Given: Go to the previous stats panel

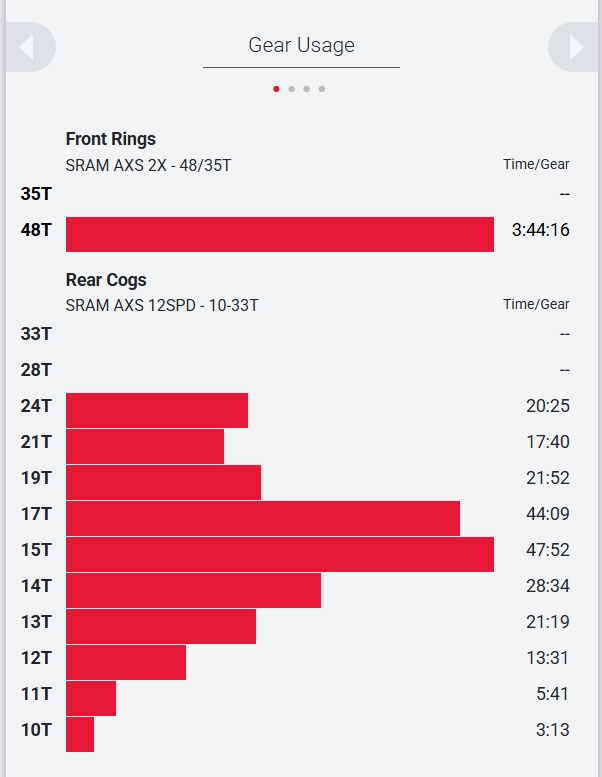Looking at the screenshot, I should tap(27, 46).
